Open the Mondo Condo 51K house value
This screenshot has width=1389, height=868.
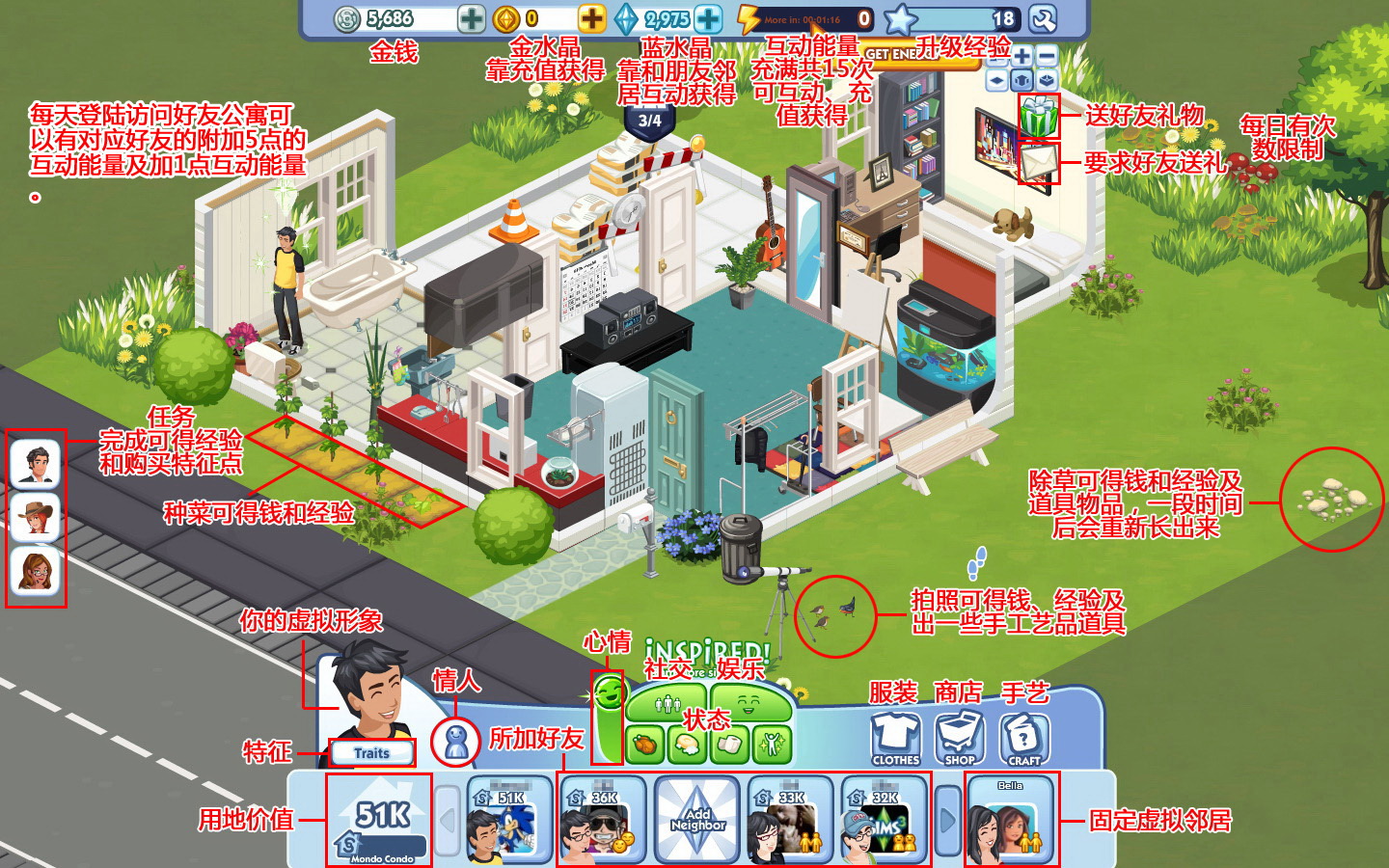coord(379,821)
